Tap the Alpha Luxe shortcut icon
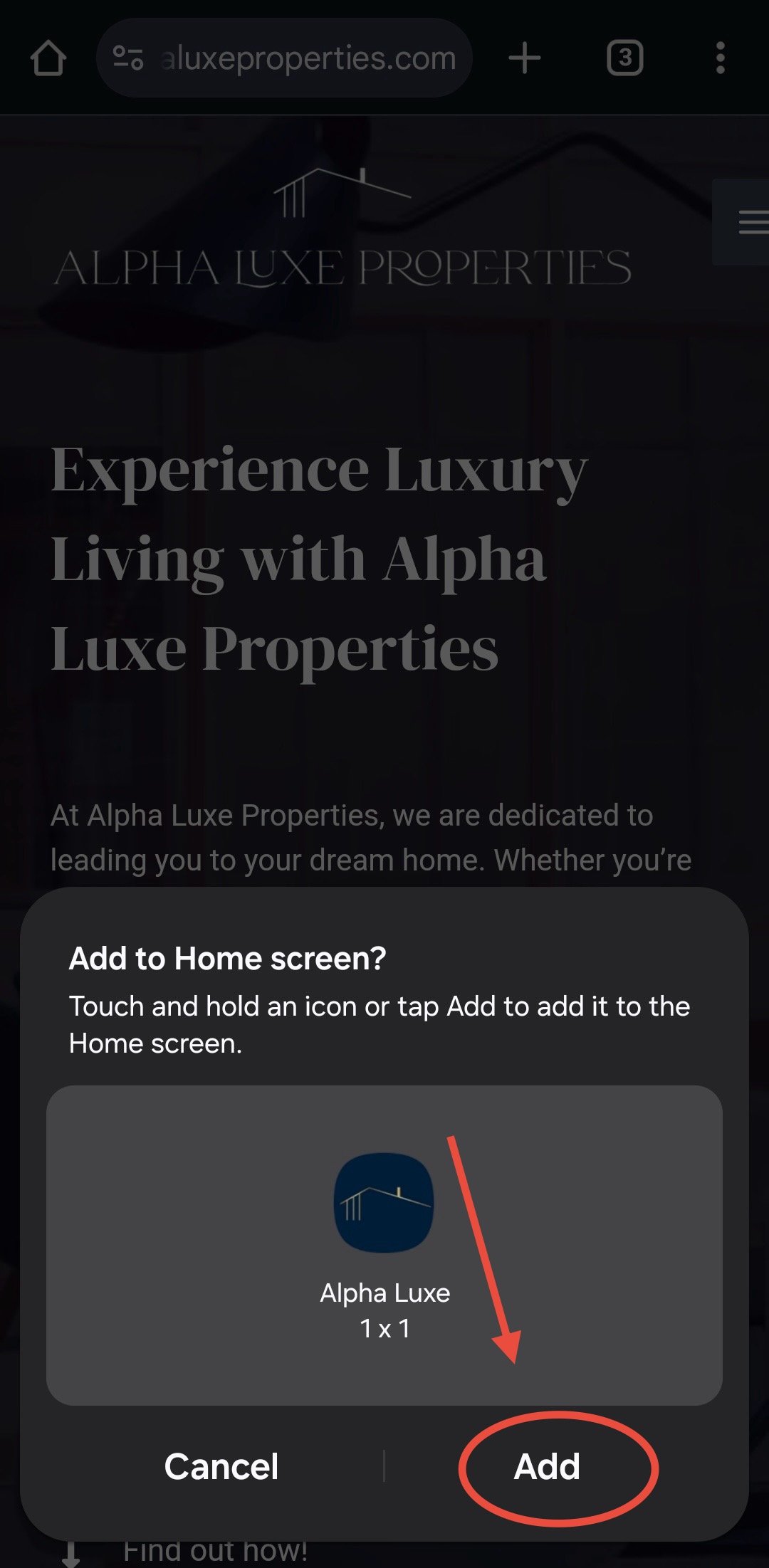769x1568 pixels. 384,1202
